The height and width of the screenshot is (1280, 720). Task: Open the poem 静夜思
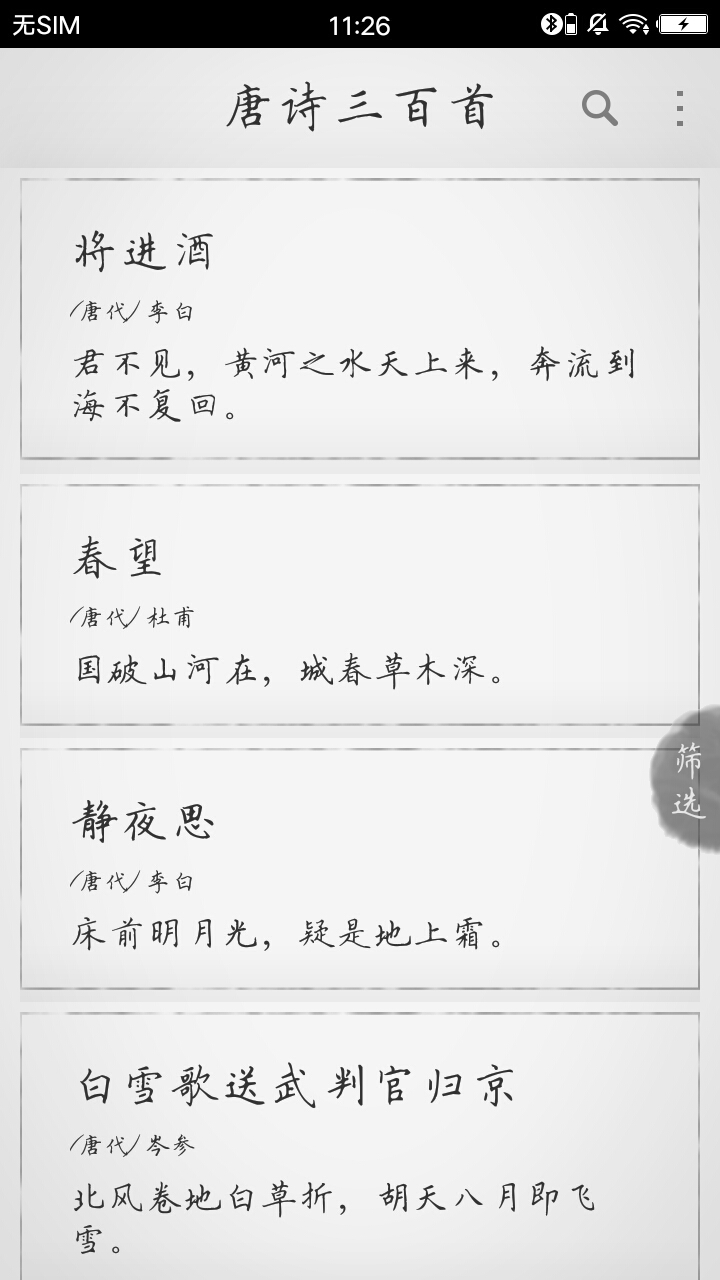tap(360, 869)
